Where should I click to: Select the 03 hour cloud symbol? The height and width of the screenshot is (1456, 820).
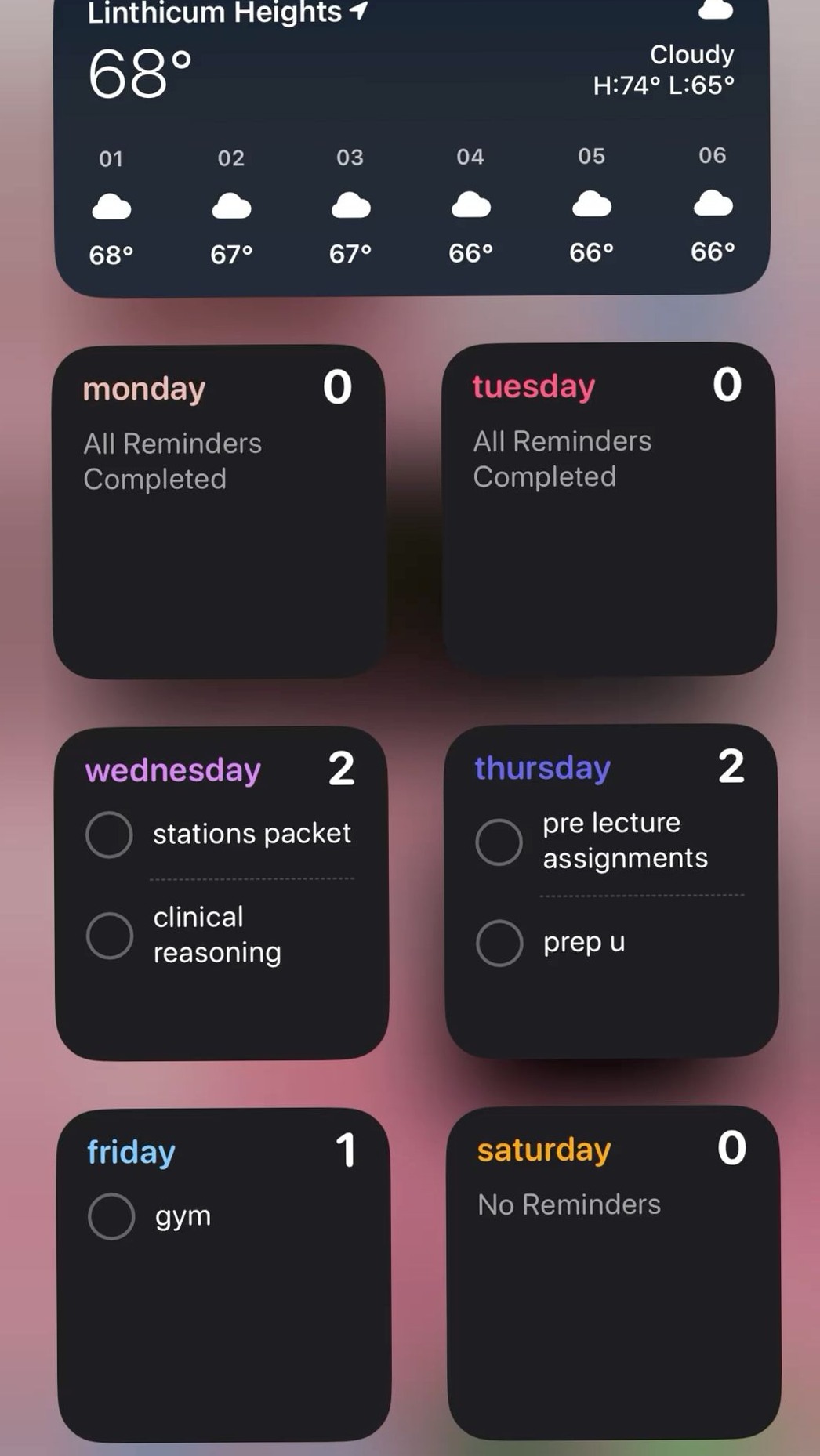pyautogui.click(x=351, y=205)
